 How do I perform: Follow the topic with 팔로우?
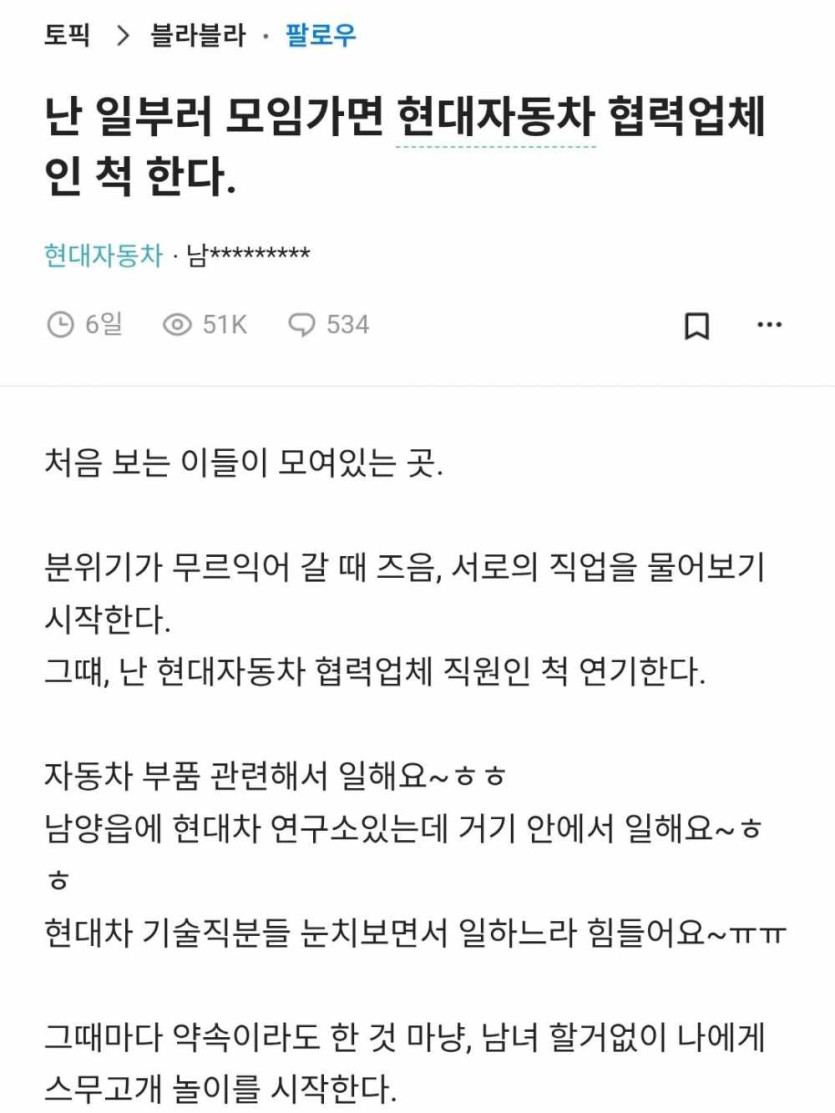click(x=320, y=36)
